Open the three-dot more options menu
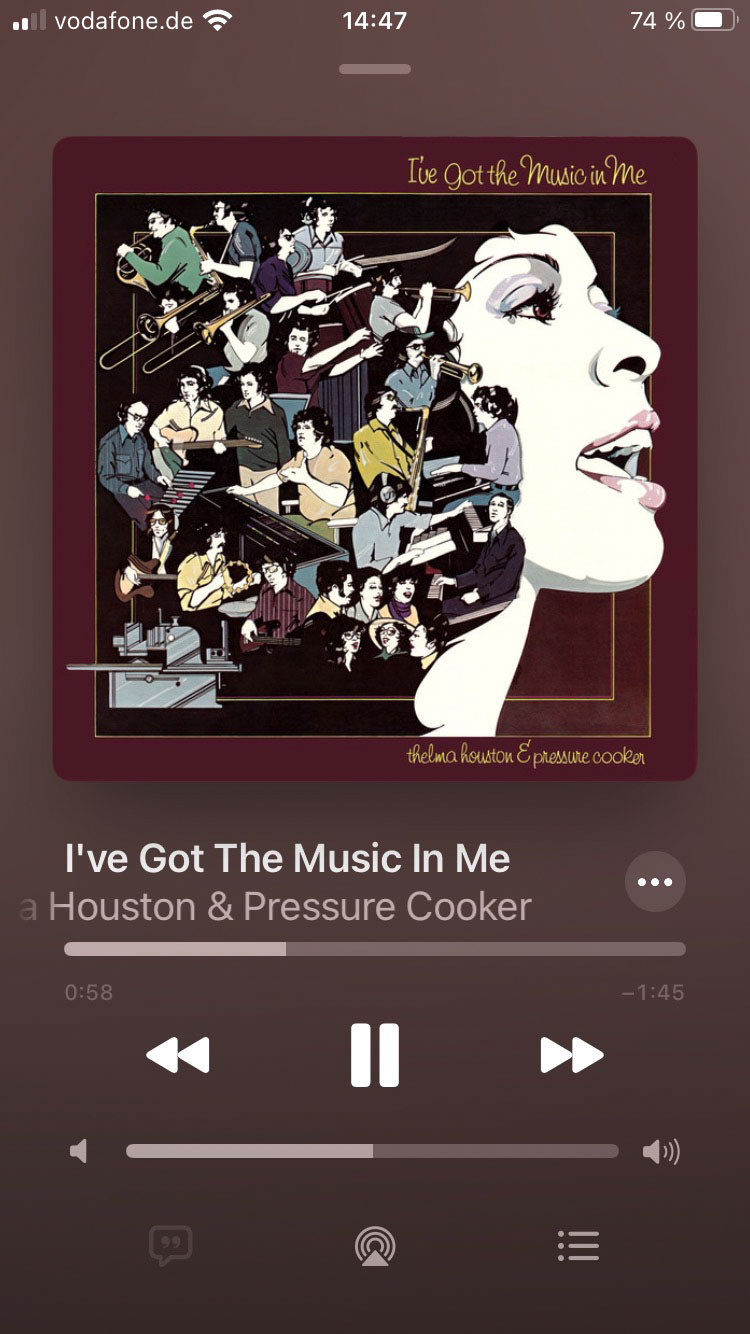Viewport: 750px width, 1334px height. tap(655, 882)
